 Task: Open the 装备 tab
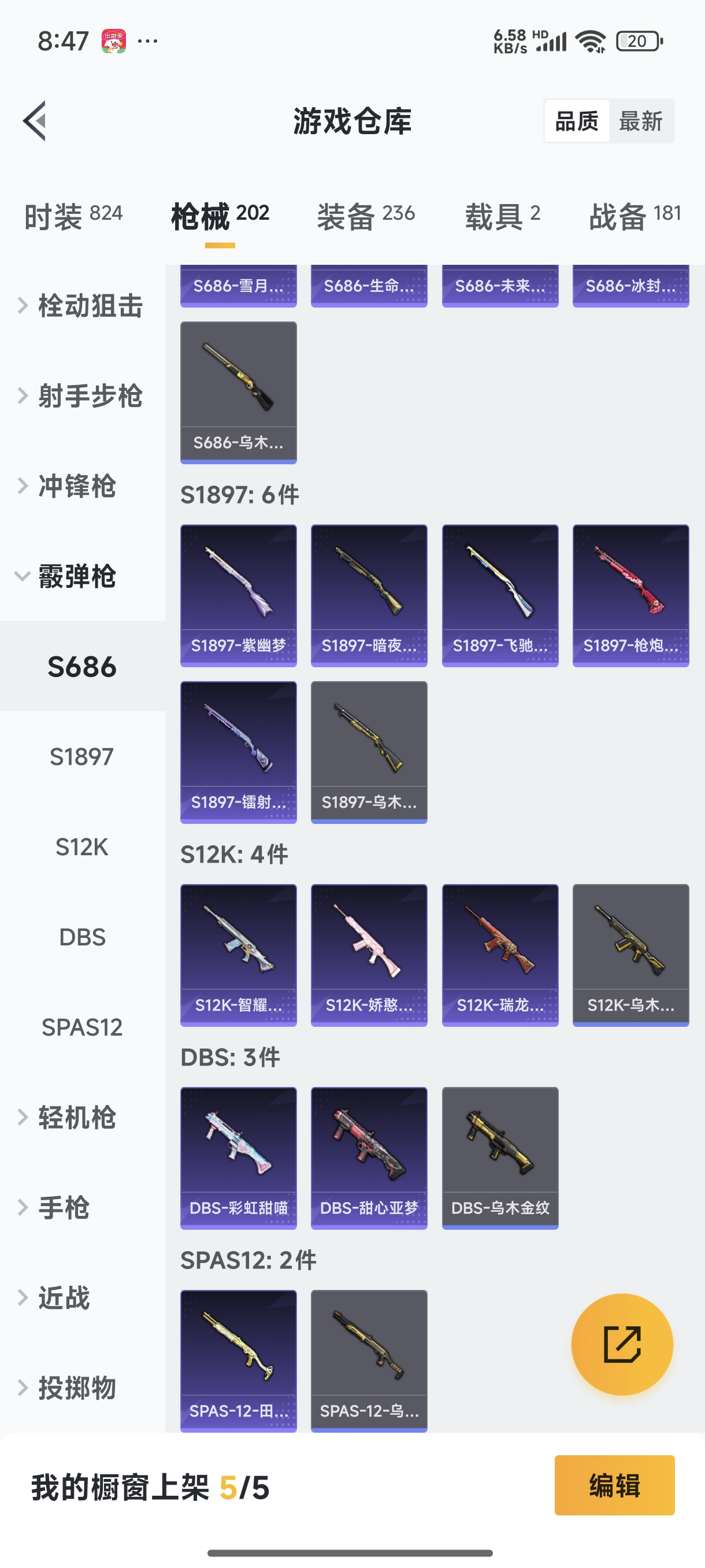click(366, 216)
